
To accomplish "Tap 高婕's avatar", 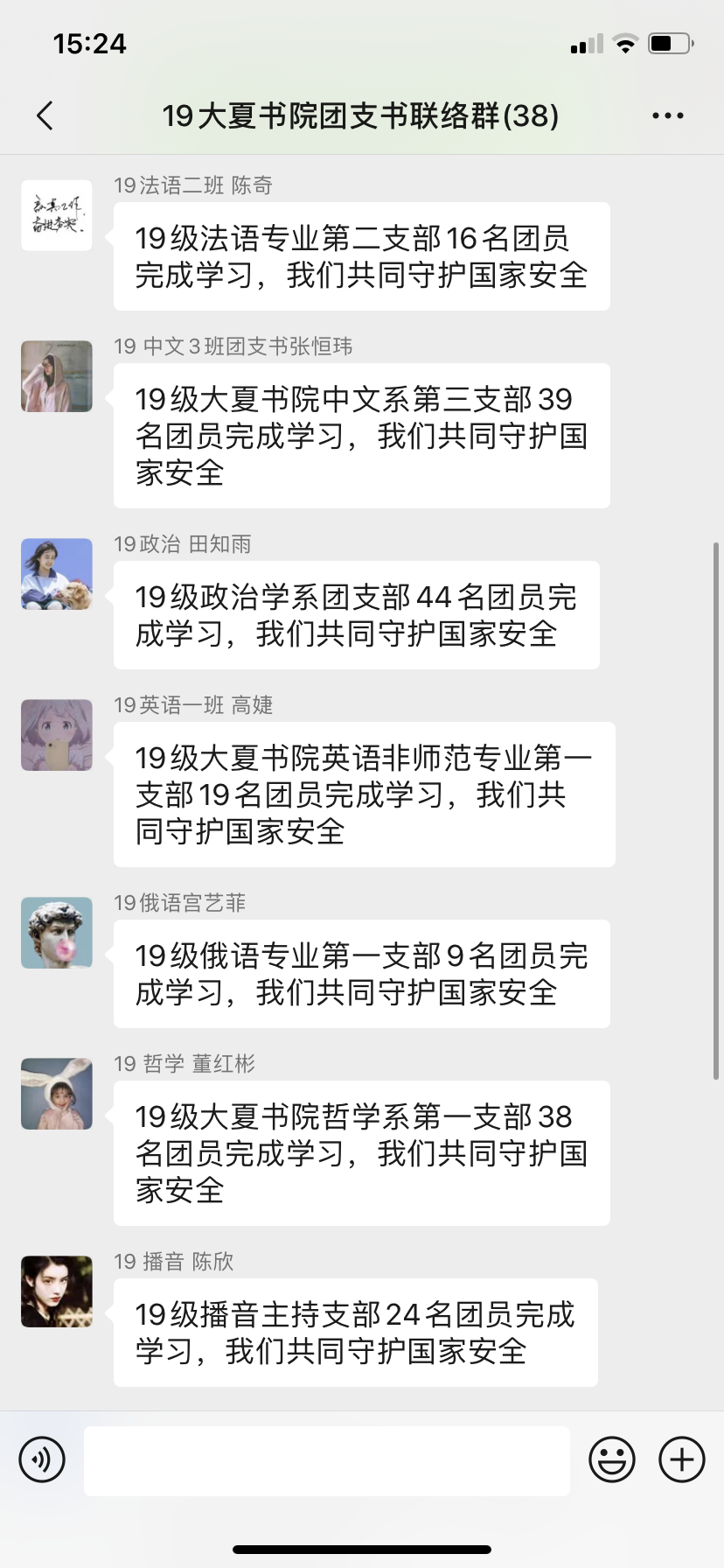I will 57,735.
